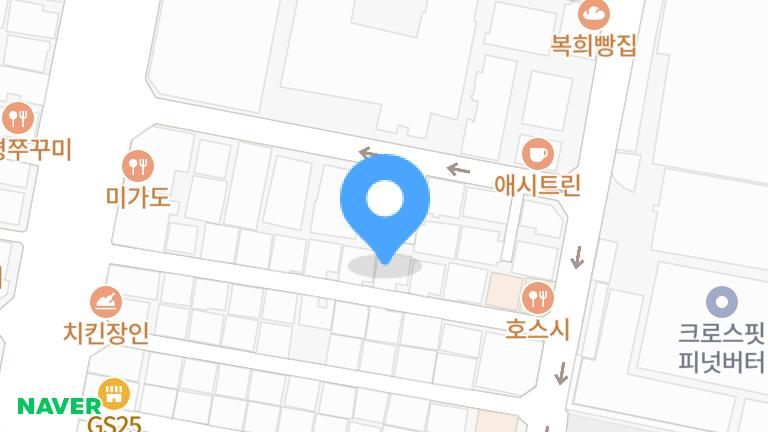Select the 미가도 restaurant marker
Screen dimensions: 768x432
point(137,165)
